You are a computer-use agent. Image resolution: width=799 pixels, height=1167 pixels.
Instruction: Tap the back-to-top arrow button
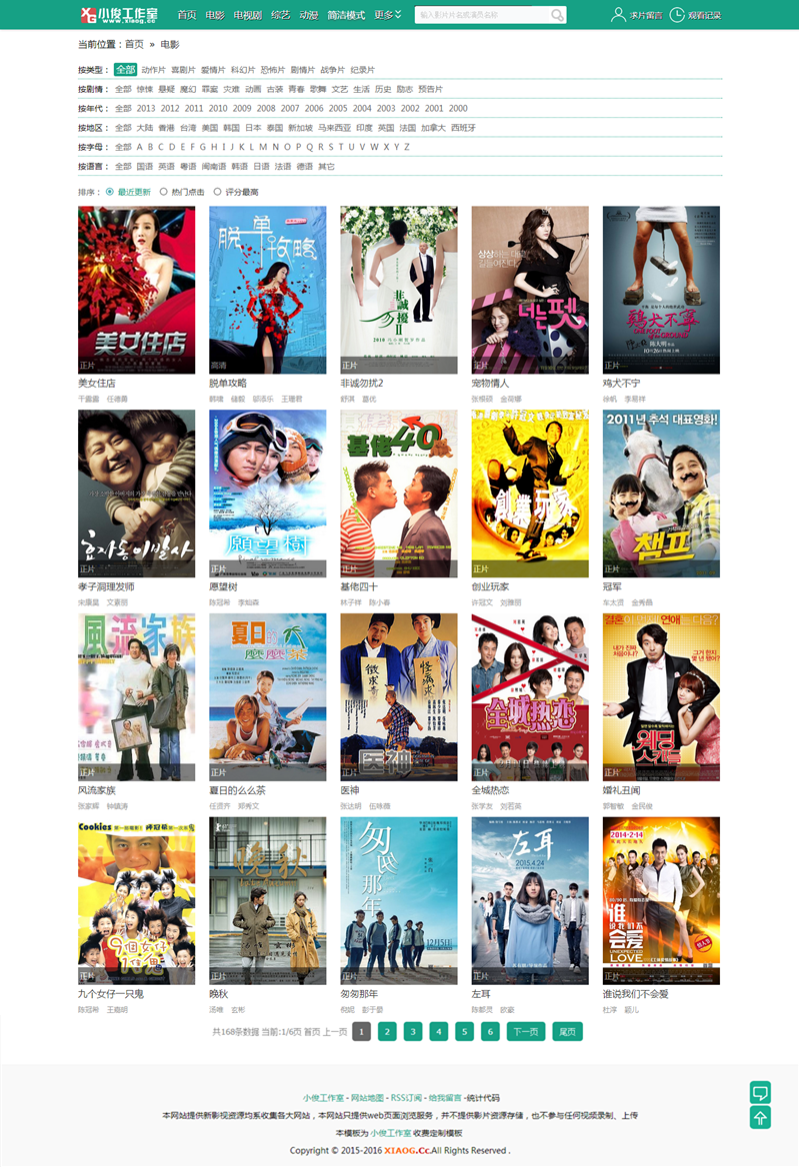click(x=760, y=1118)
